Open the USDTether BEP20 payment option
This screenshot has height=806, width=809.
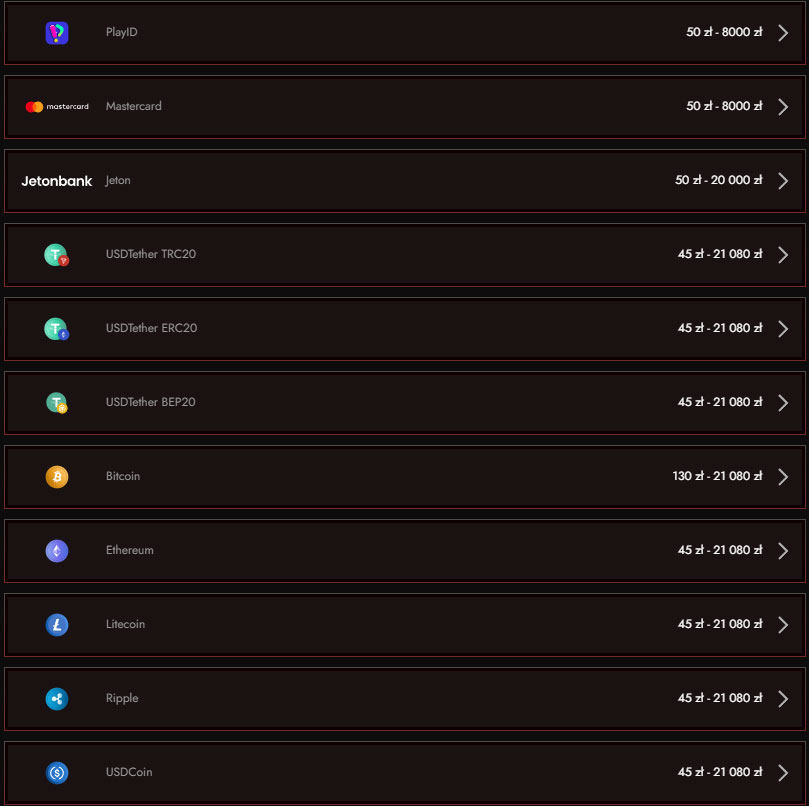(x=404, y=403)
